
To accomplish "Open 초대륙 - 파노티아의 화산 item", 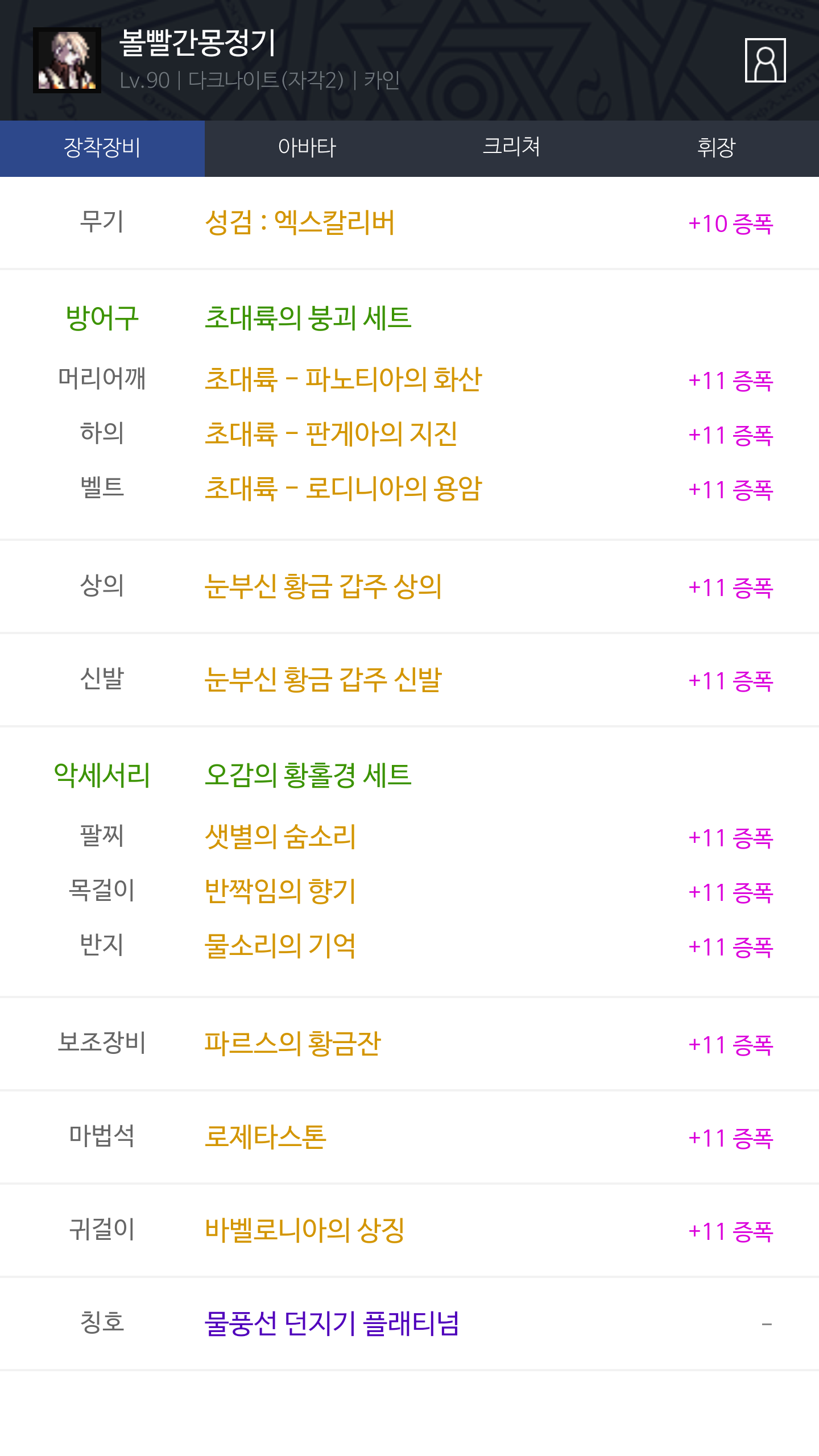I will (343, 379).
